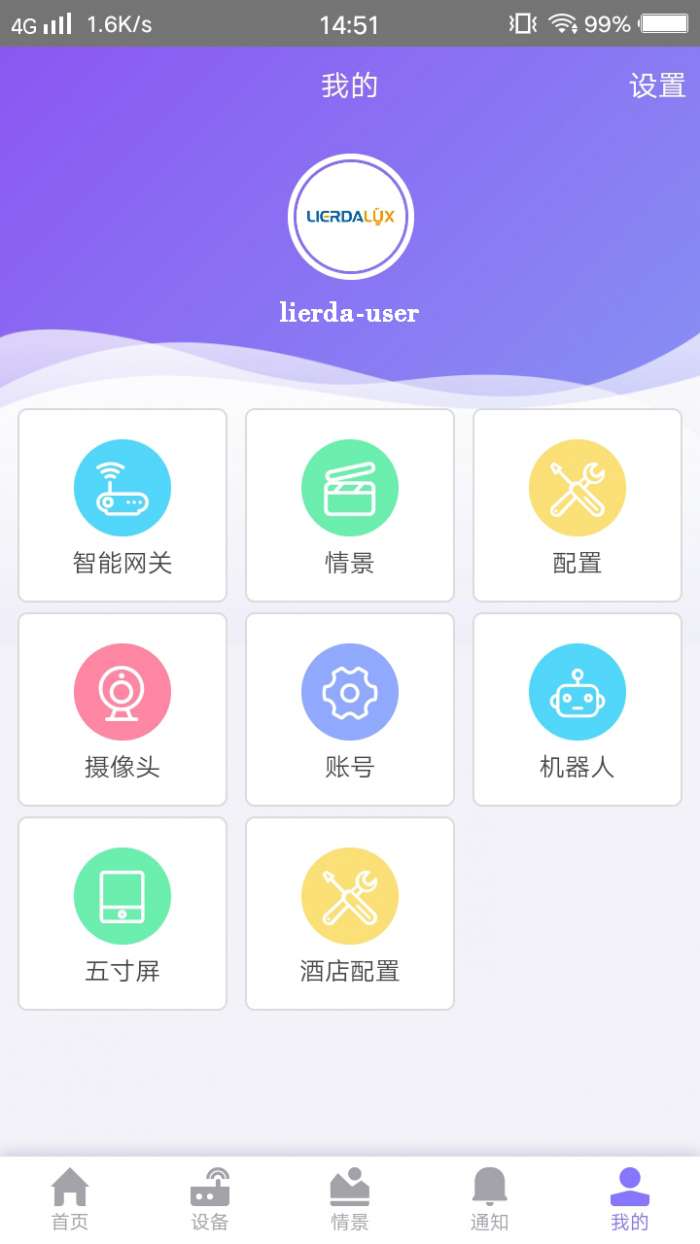Open 设置 in the top bar

[x=657, y=86]
